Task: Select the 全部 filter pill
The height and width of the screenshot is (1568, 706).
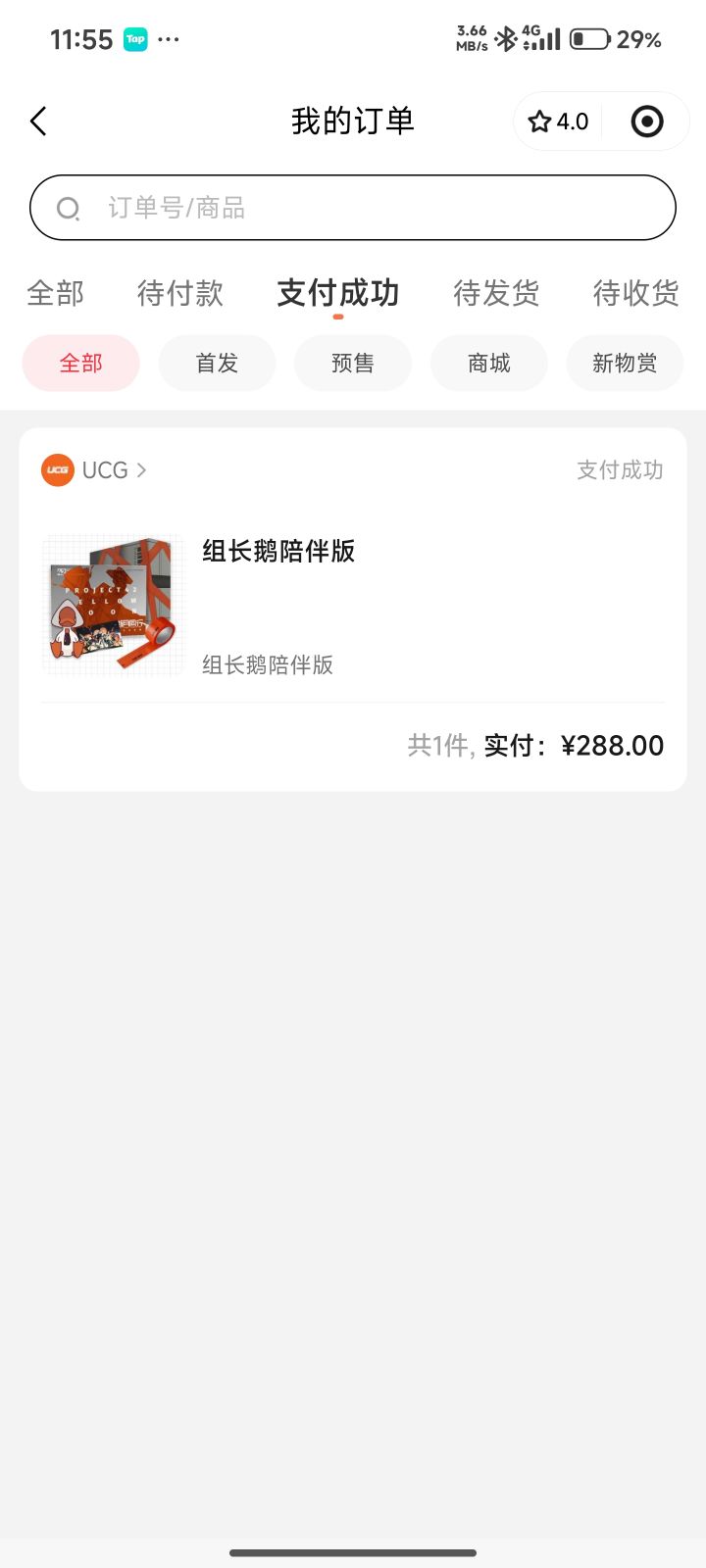Action: [81, 363]
